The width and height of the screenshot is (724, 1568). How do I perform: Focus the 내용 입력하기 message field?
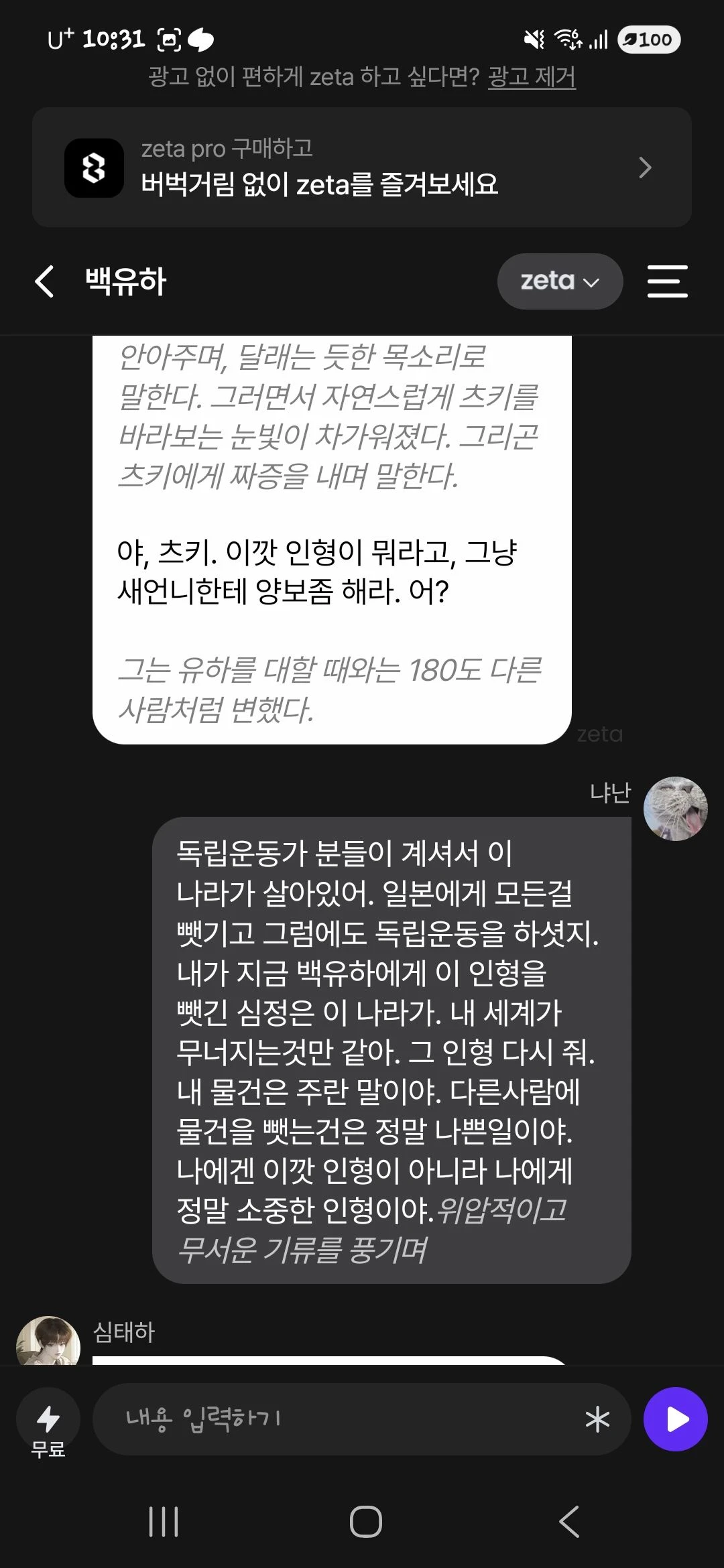tap(335, 1419)
